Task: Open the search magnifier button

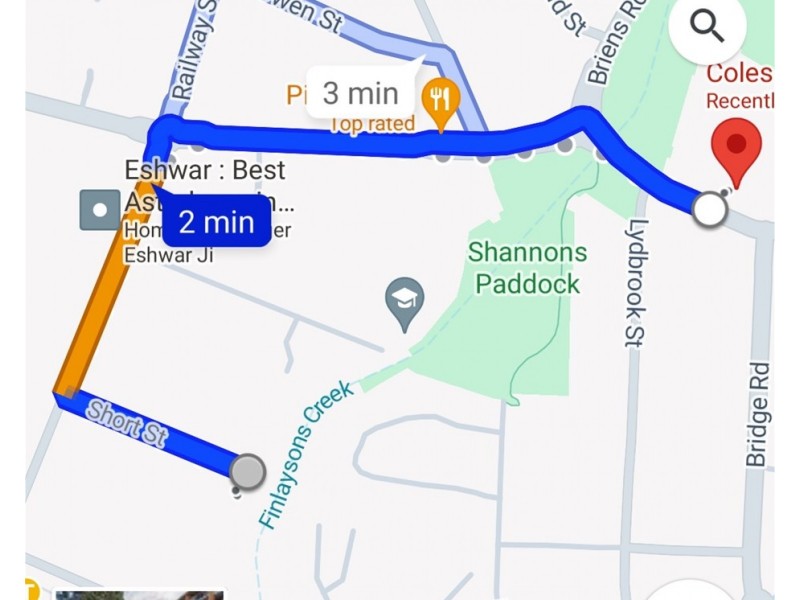Action: (707, 28)
